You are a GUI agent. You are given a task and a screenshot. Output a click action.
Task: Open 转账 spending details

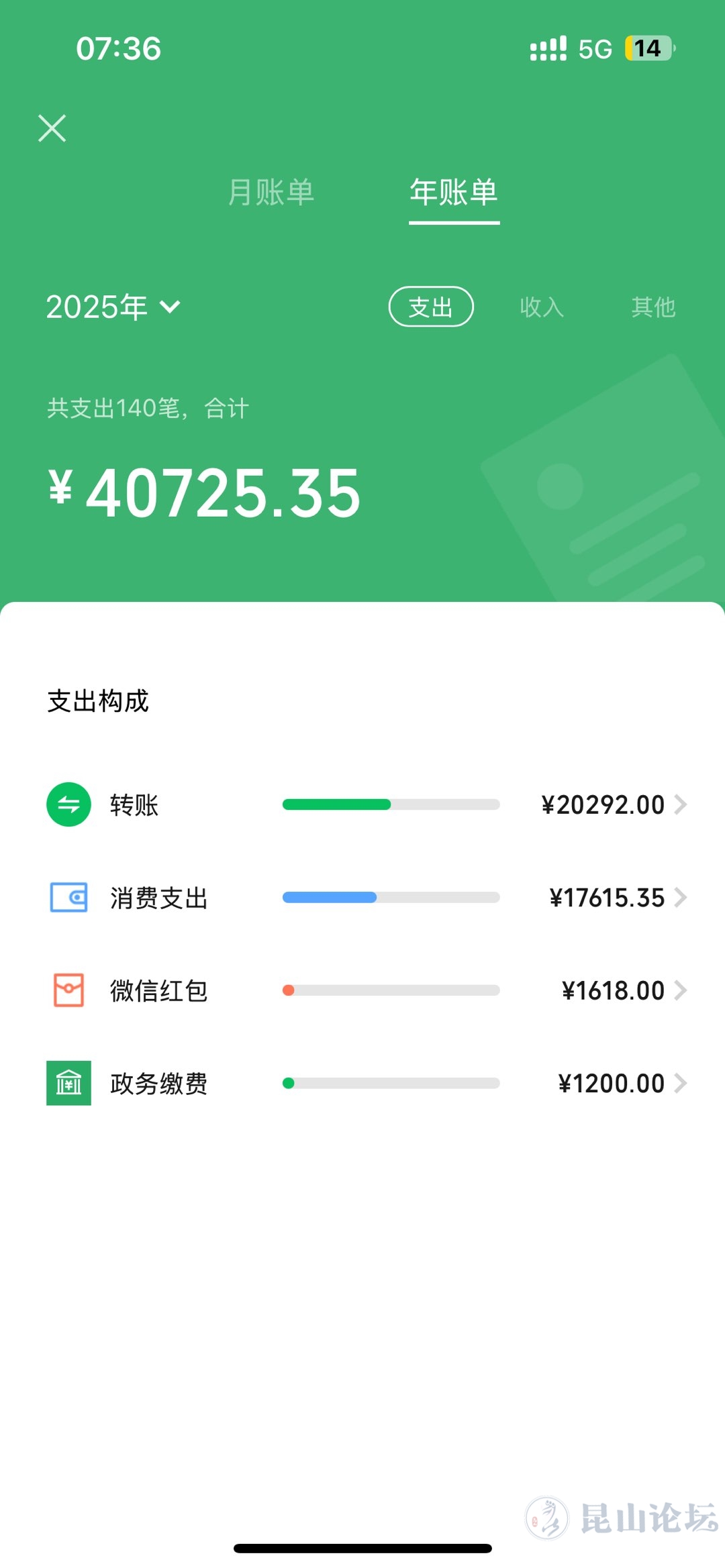367,804
